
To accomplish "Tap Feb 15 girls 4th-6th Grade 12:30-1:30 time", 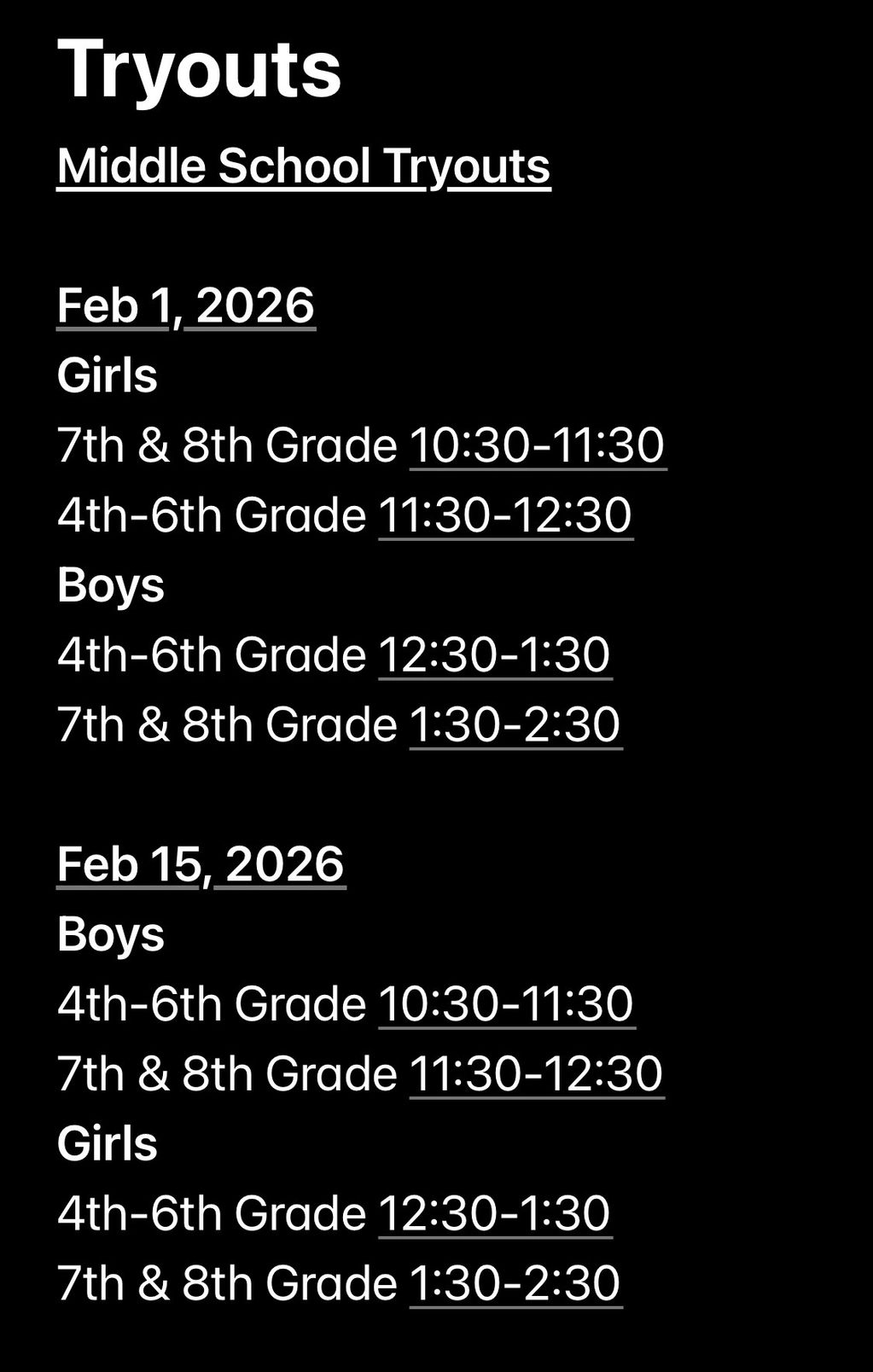I will [x=495, y=1213].
